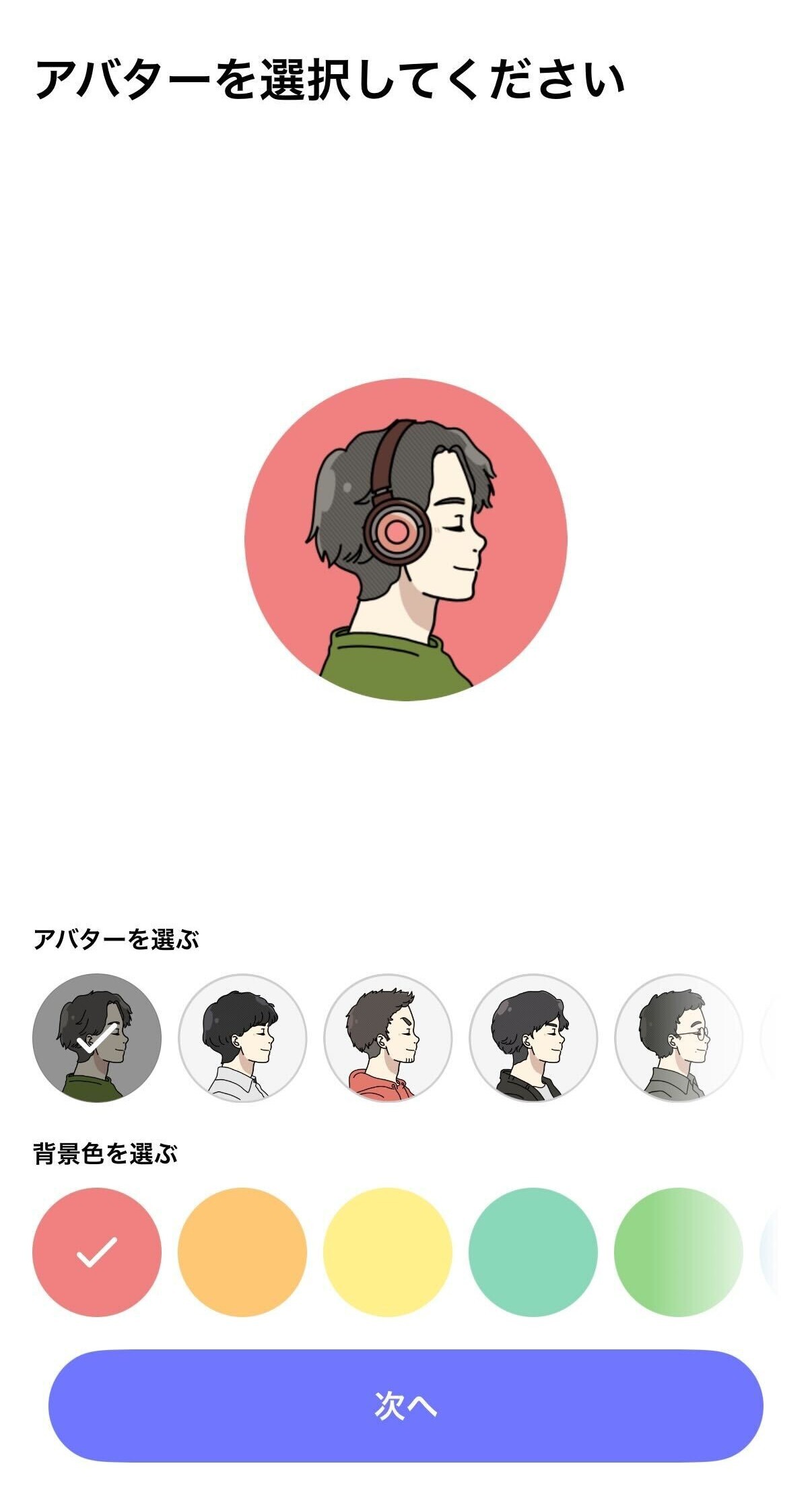Screen dimensions: 812x1505
Task: Pick the orange background color
Action: point(242,1252)
